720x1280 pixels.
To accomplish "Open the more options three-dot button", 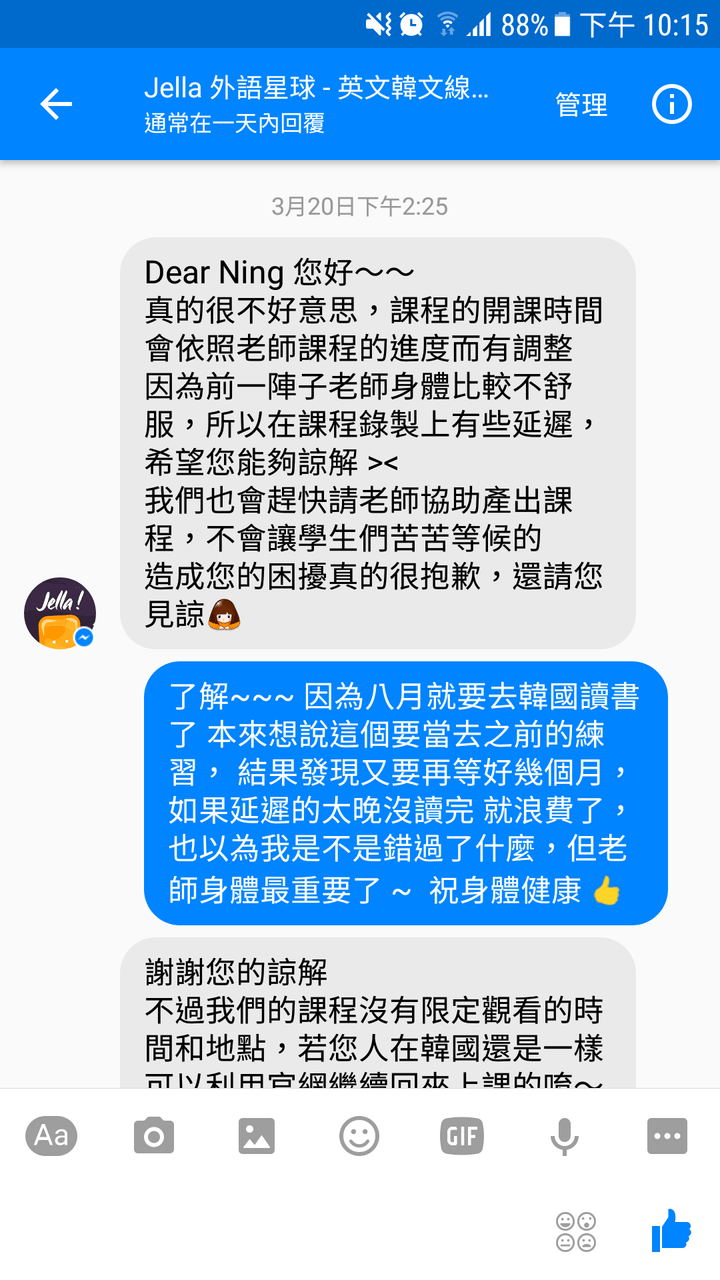I will pyautogui.click(x=667, y=1136).
